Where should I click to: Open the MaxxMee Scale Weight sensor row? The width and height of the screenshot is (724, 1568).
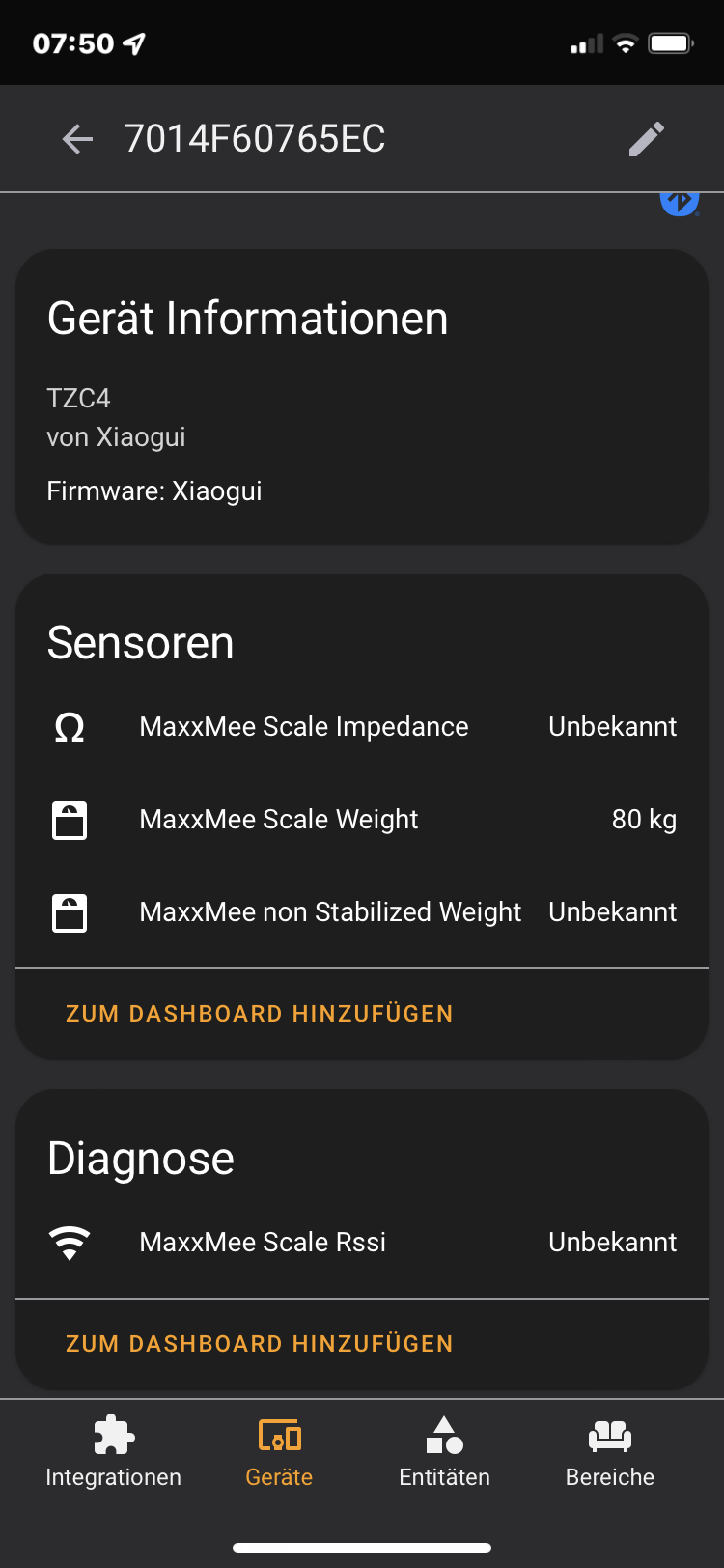point(362,819)
